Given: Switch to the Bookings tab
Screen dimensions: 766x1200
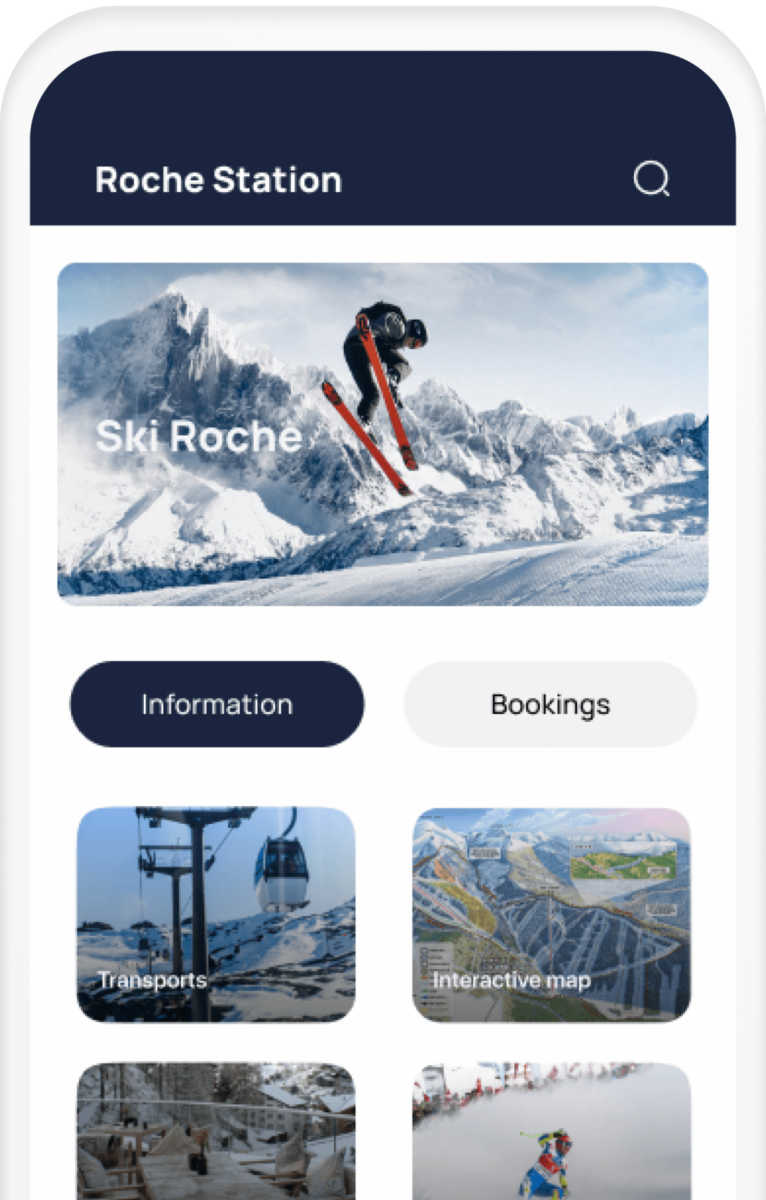Looking at the screenshot, I should (x=550, y=704).
